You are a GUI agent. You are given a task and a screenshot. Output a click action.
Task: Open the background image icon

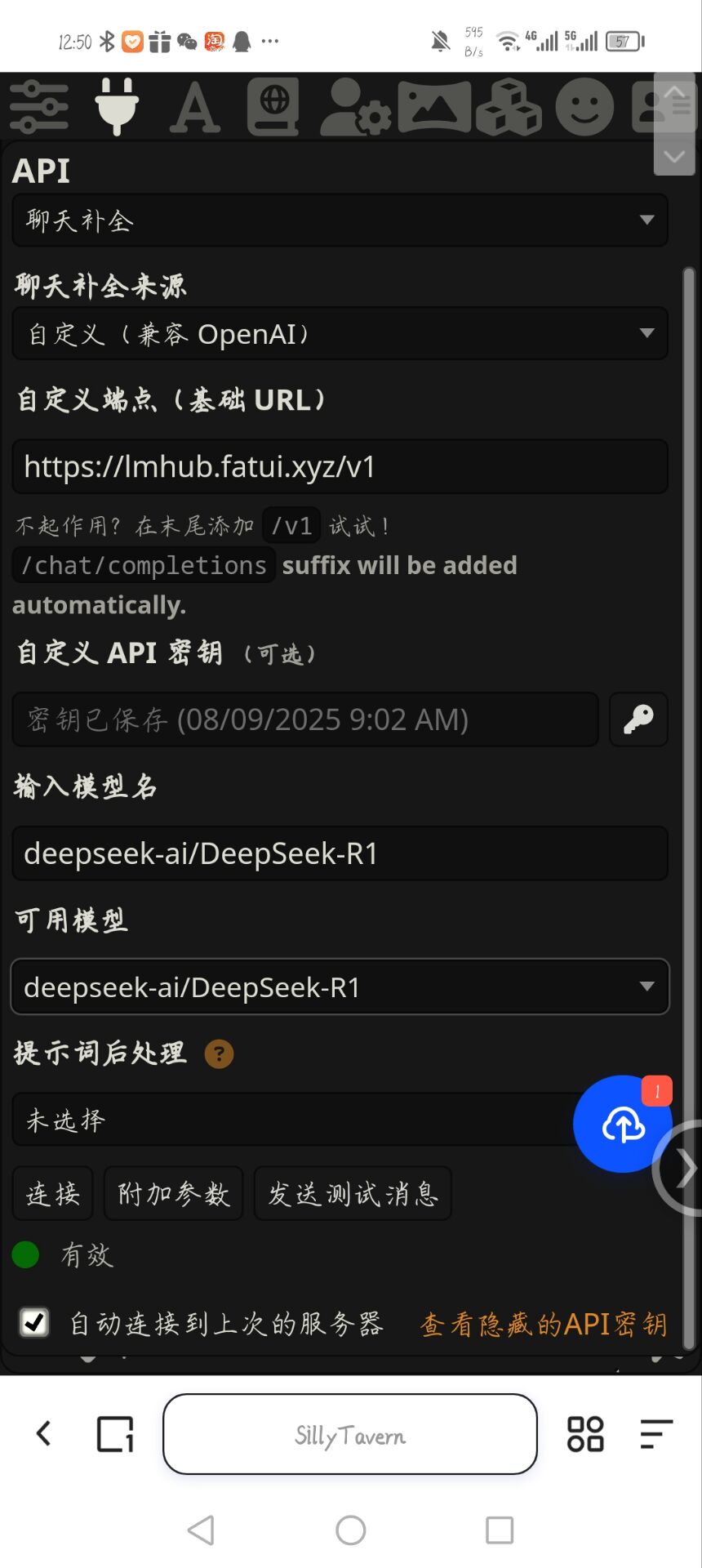coord(433,105)
